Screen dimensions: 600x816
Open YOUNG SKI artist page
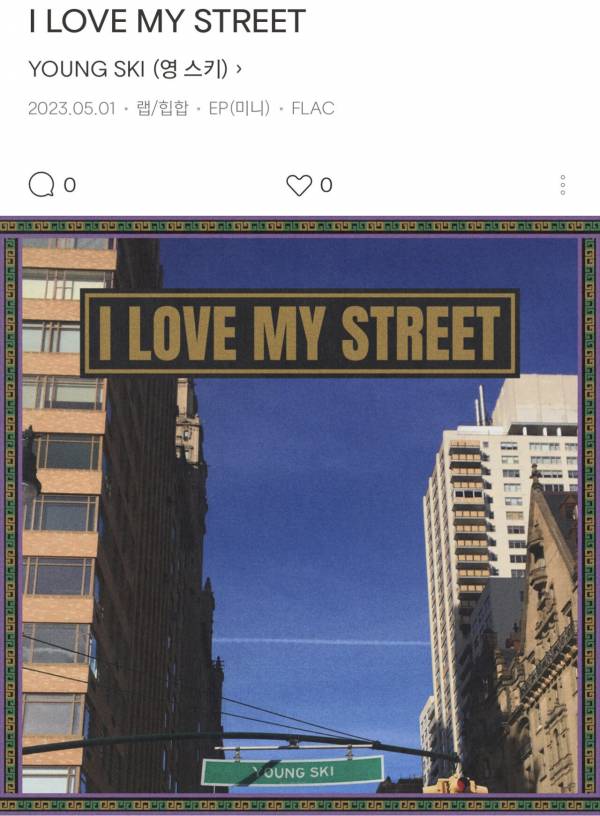(x=135, y=69)
